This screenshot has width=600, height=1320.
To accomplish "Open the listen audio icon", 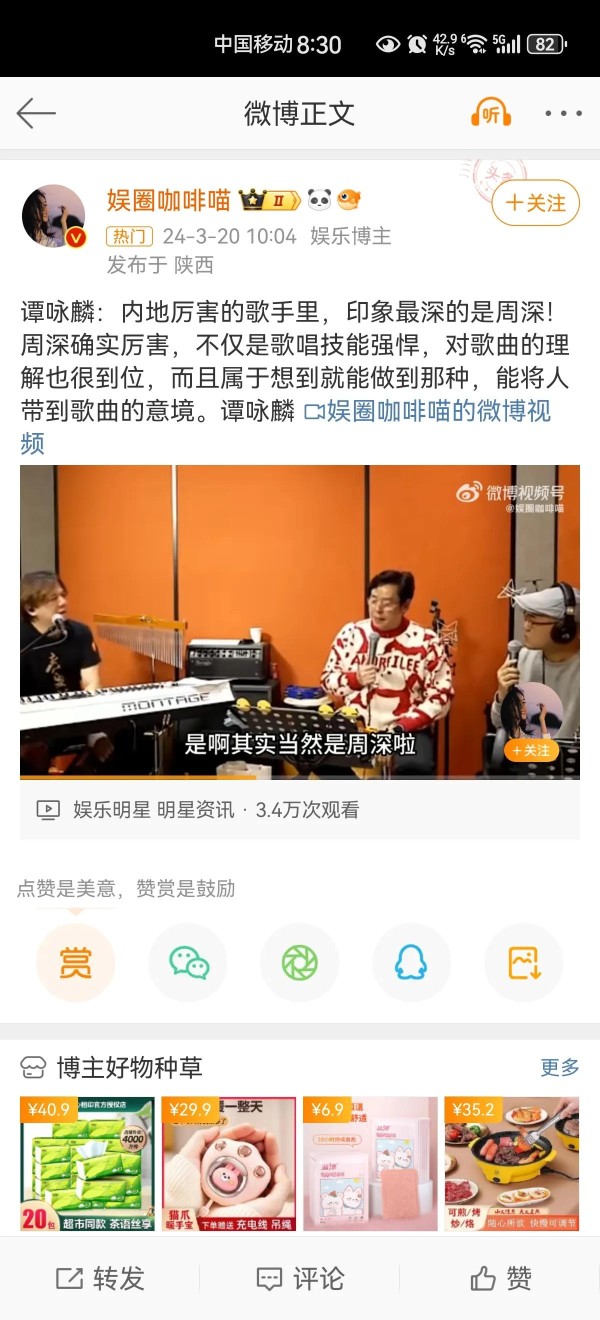I will click(x=491, y=113).
